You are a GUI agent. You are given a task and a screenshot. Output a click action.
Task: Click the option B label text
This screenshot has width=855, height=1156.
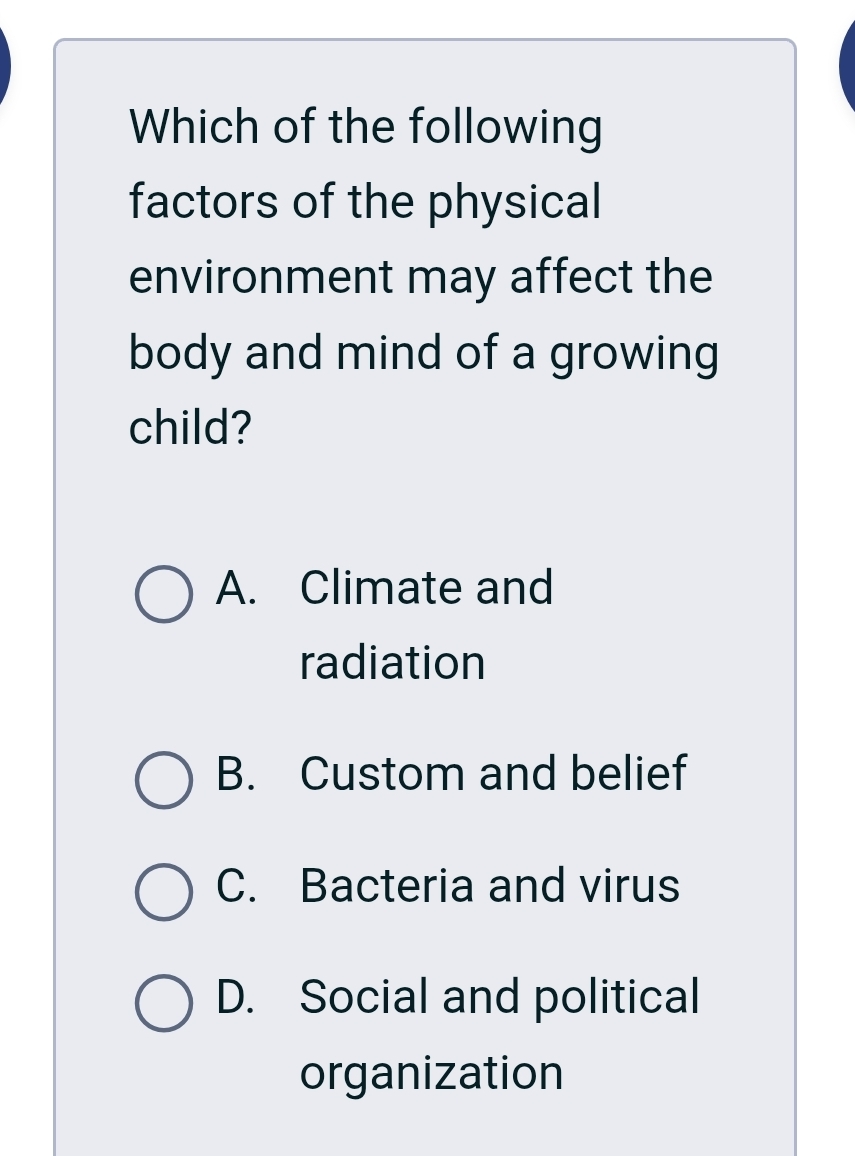(236, 774)
